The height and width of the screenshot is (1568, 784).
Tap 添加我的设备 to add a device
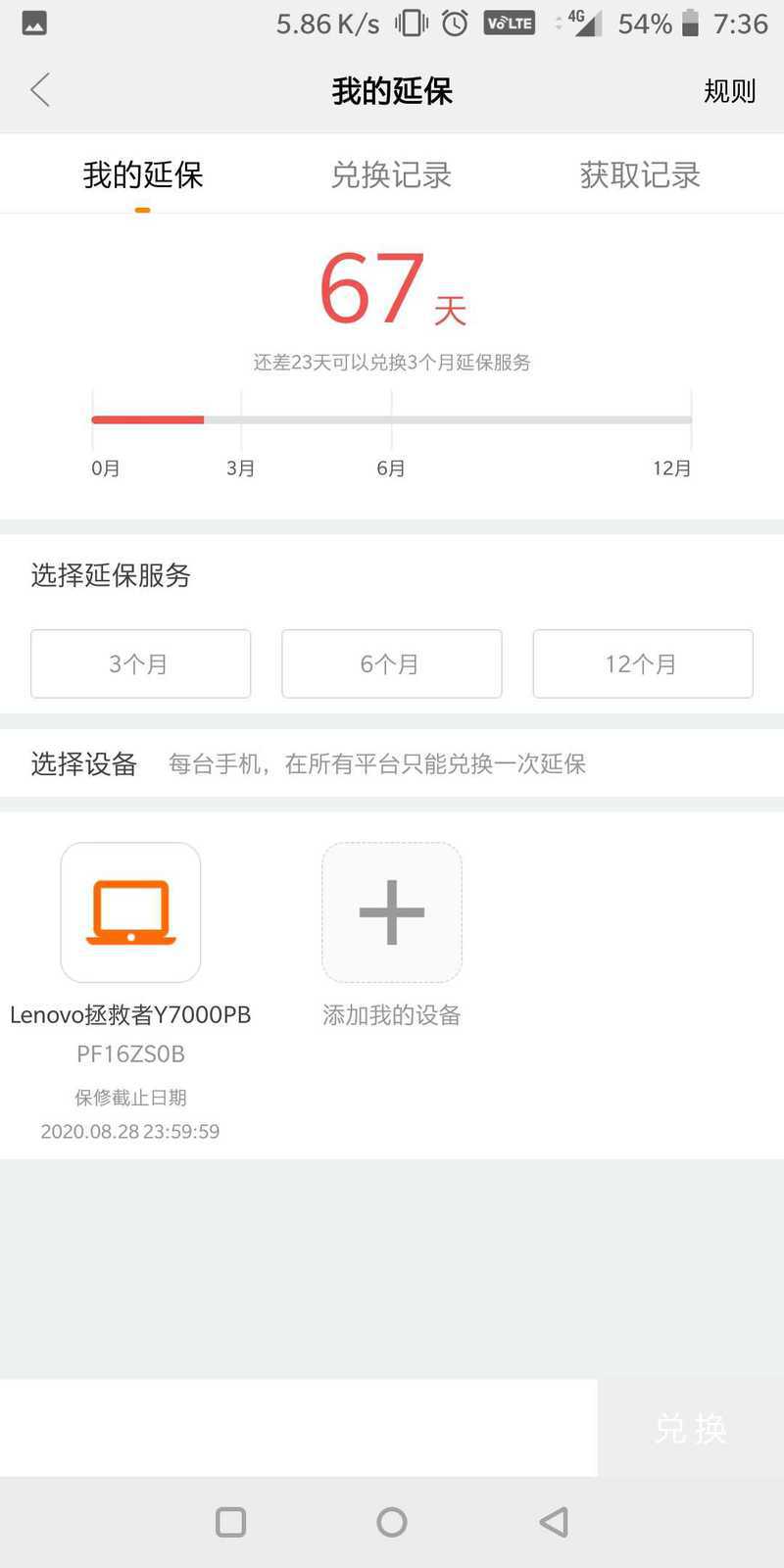coord(391,912)
